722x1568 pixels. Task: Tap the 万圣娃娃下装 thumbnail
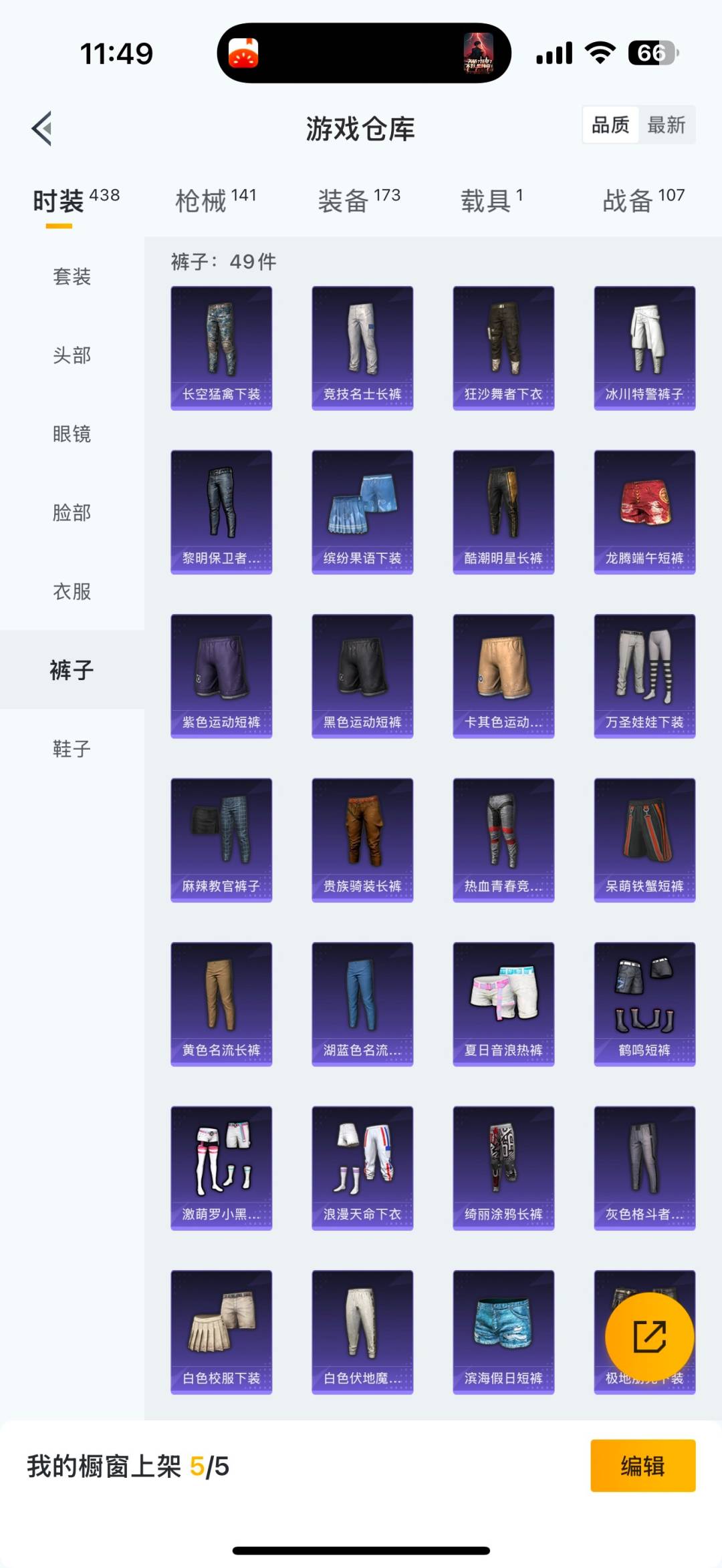tap(642, 673)
